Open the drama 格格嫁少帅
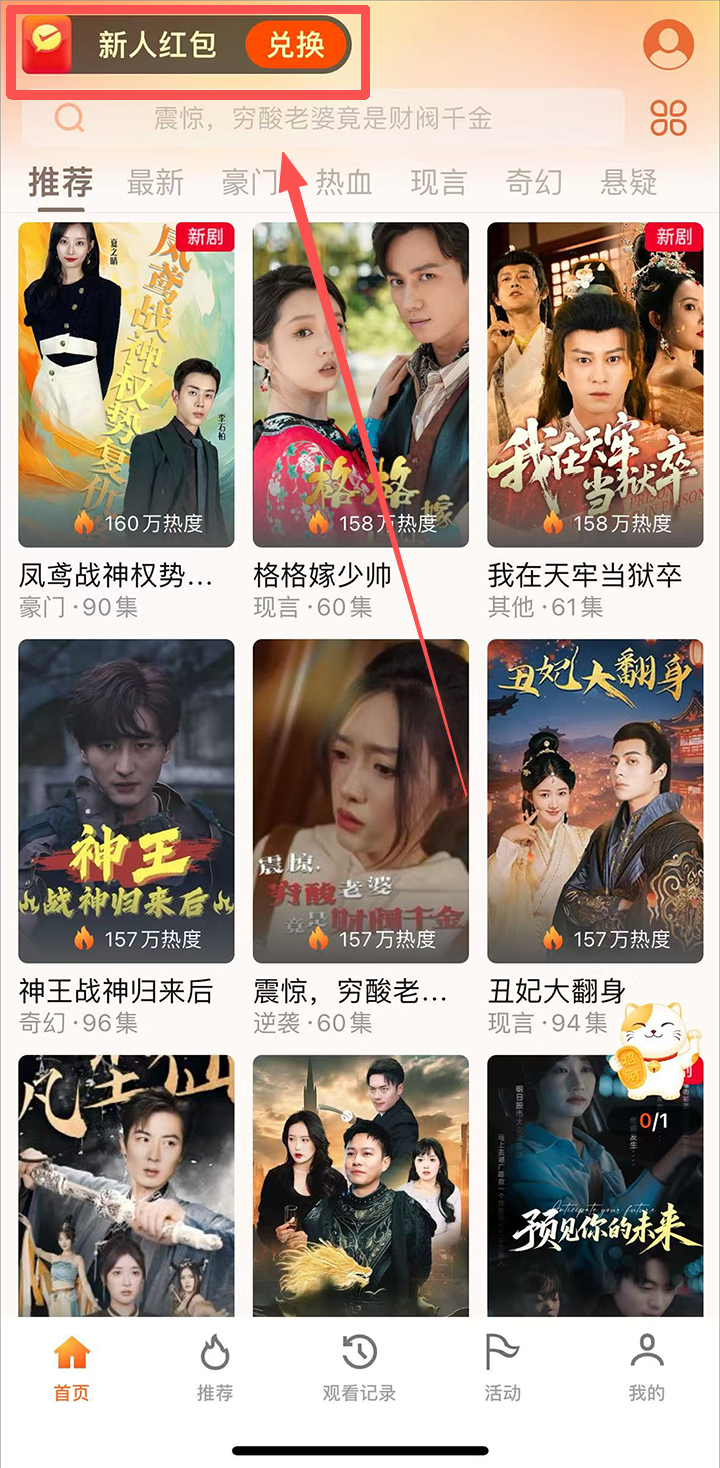 tap(360, 385)
